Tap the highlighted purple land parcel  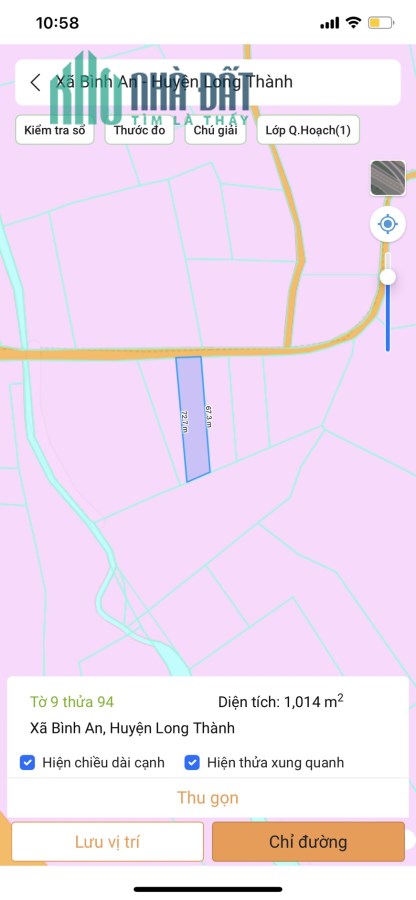[193, 419]
